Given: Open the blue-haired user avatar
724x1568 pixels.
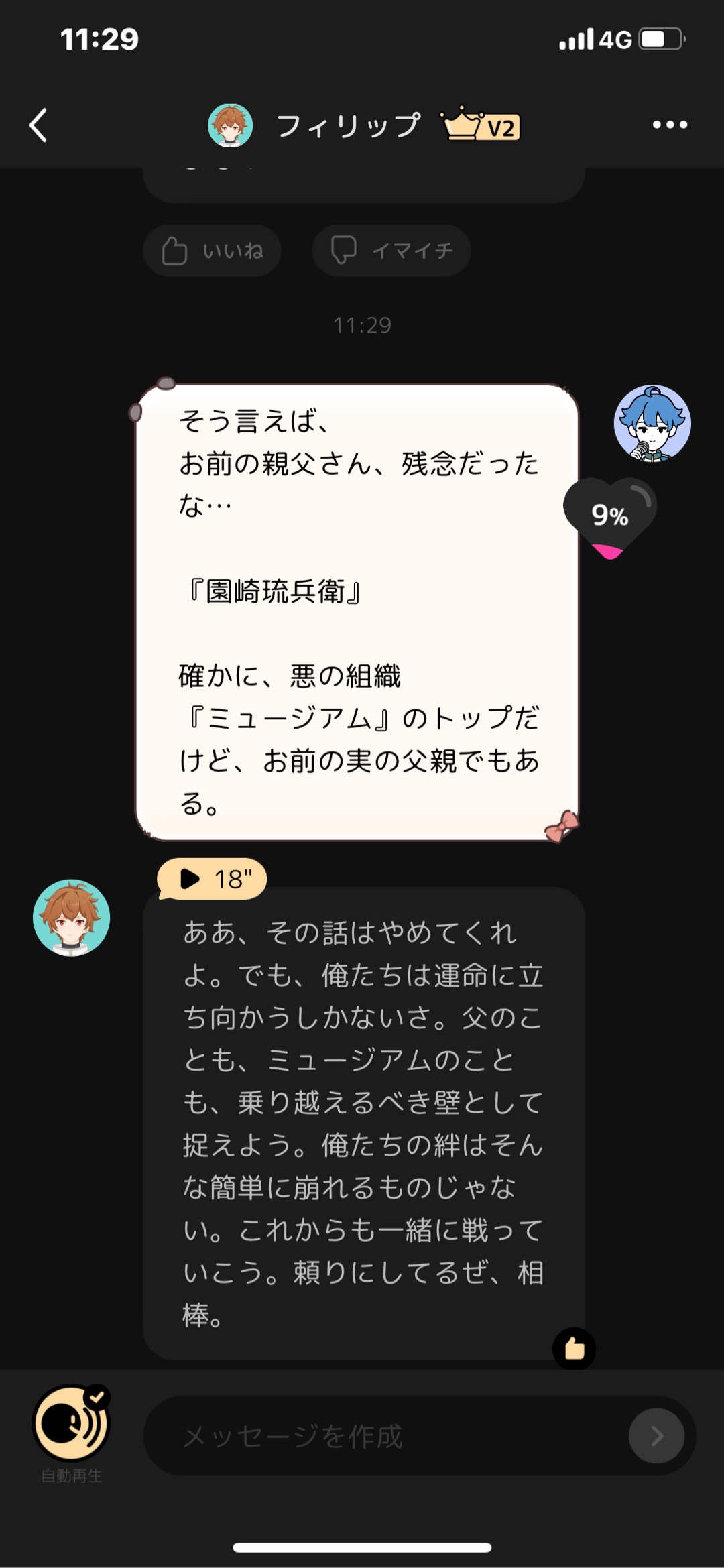Looking at the screenshot, I should [652, 424].
